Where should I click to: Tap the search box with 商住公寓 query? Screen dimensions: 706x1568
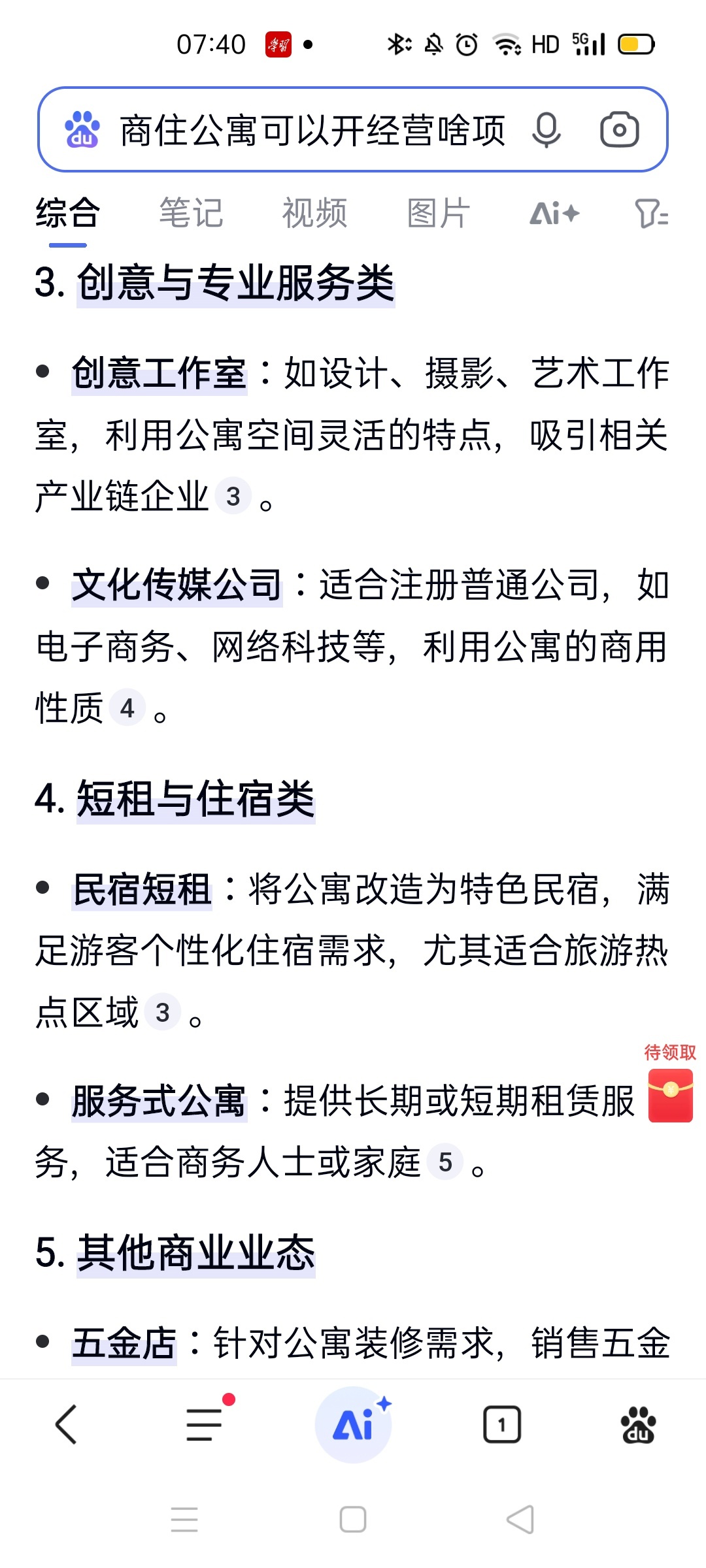pos(312,130)
